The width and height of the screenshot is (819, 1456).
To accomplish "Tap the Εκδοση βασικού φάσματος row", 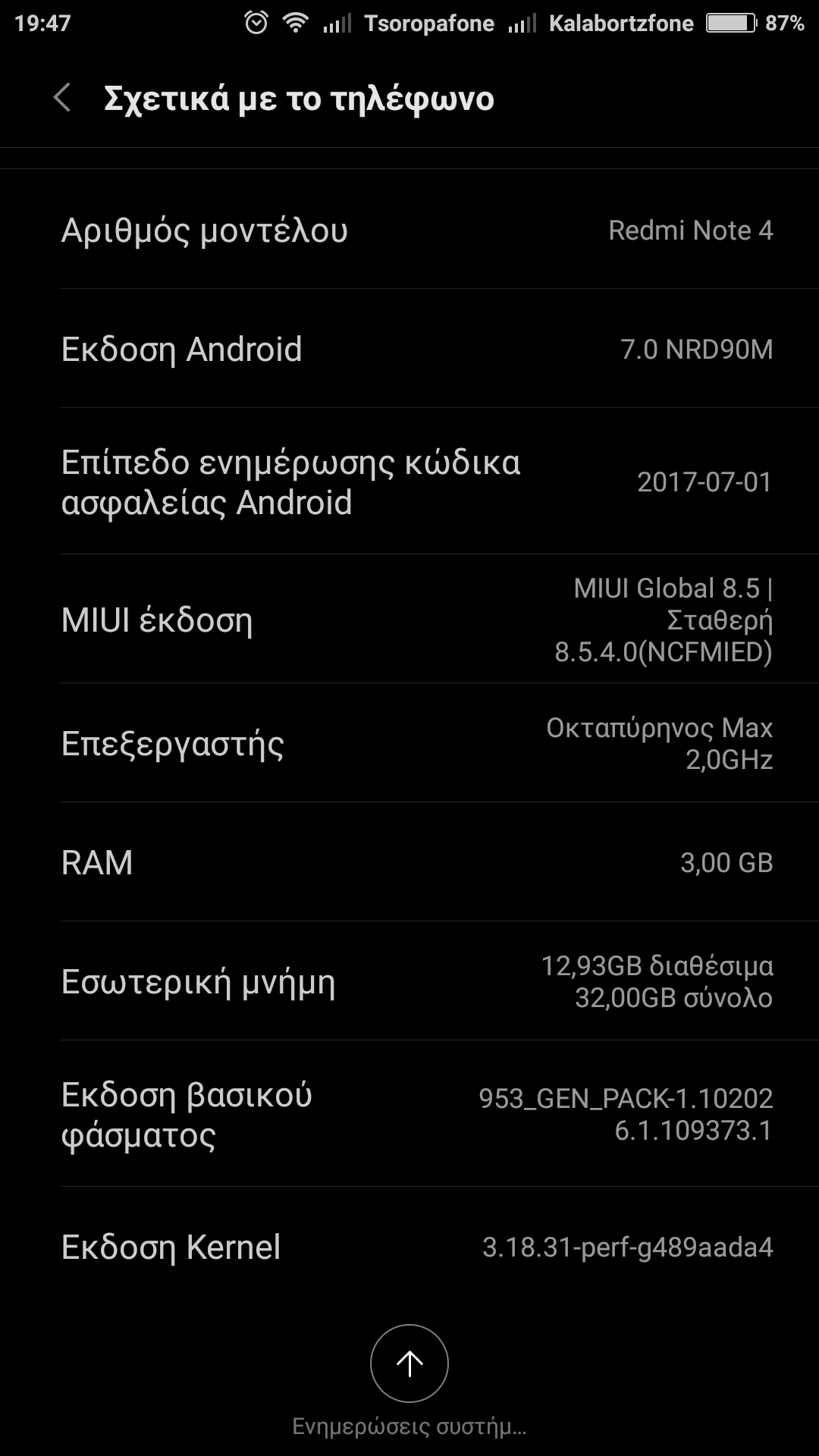I will (x=409, y=1114).
